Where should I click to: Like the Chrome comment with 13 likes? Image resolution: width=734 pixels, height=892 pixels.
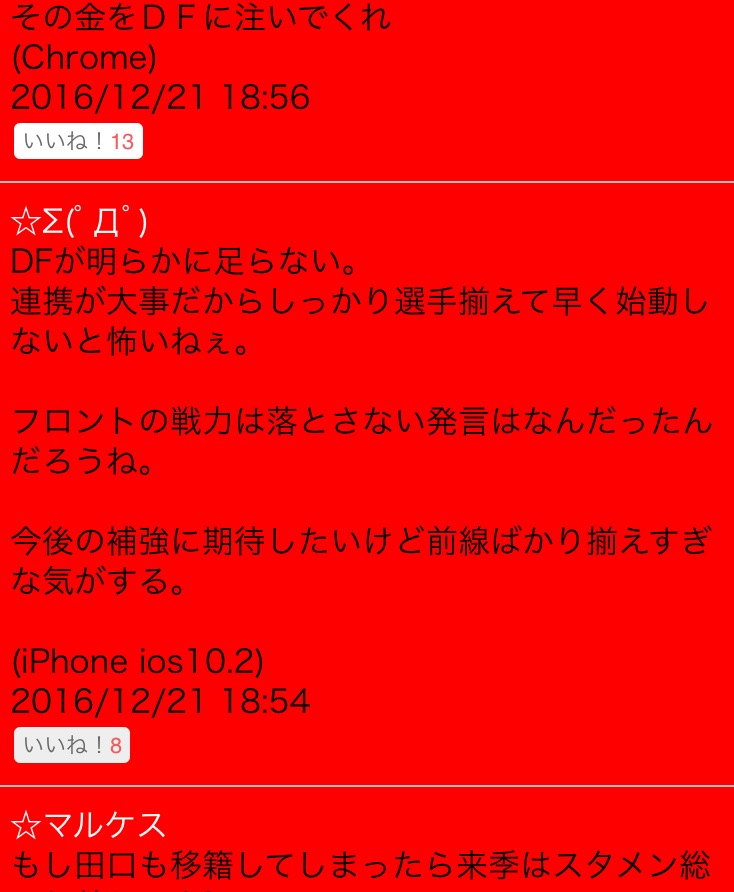pyautogui.click(x=78, y=142)
